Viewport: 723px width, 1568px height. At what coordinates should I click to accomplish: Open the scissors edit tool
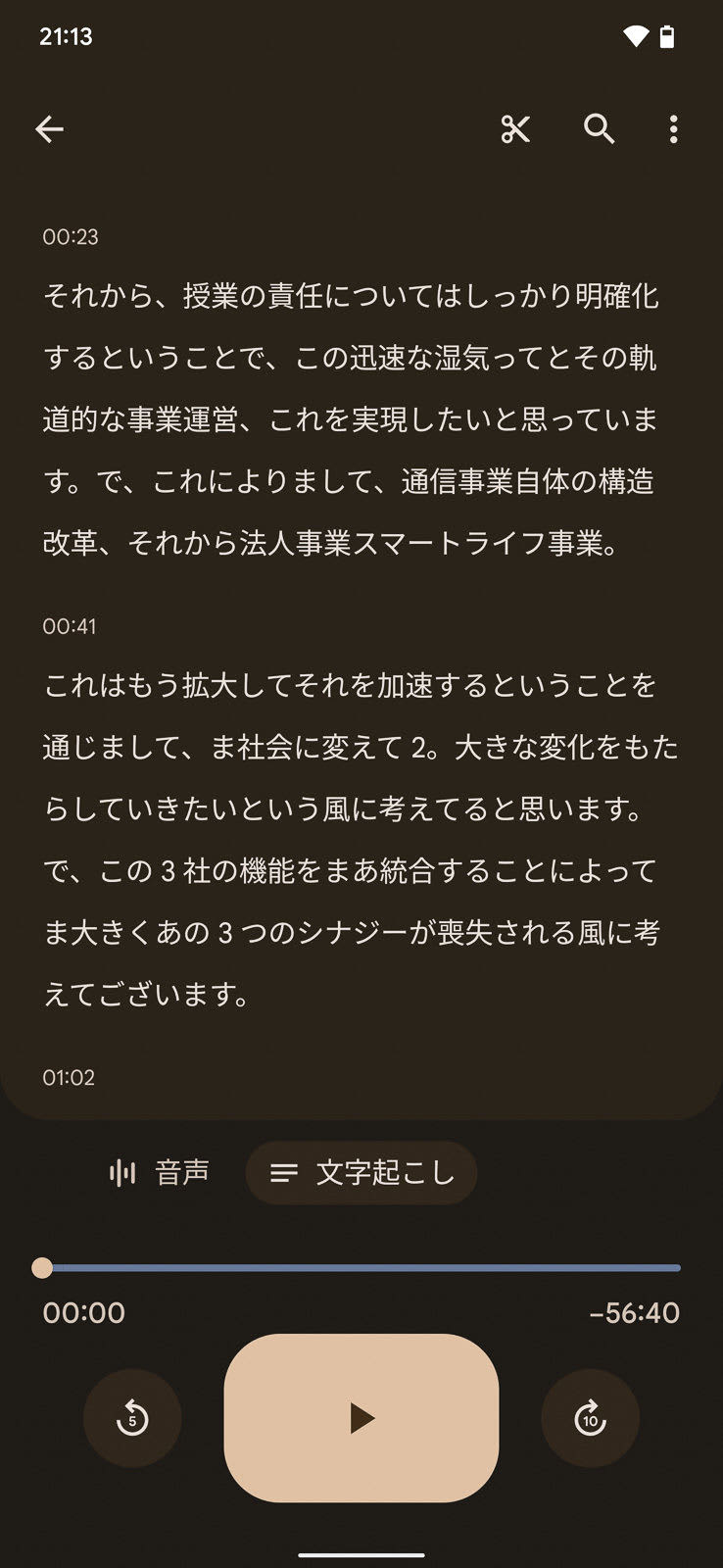[515, 129]
